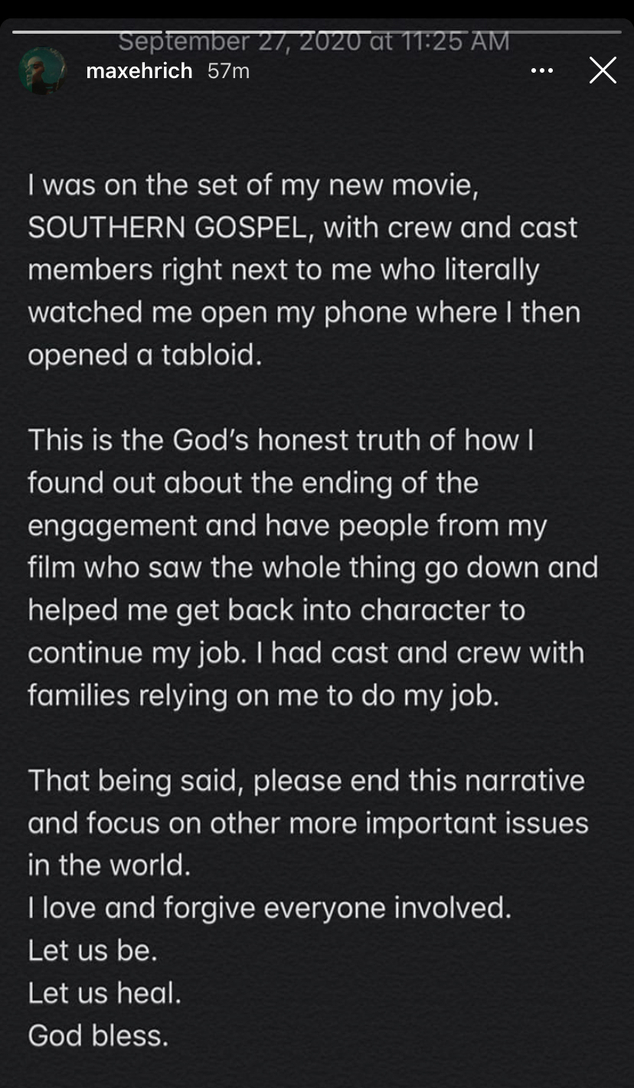Open the maxehrich username profile link
The height and width of the screenshot is (1088, 634).
click(x=139, y=72)
